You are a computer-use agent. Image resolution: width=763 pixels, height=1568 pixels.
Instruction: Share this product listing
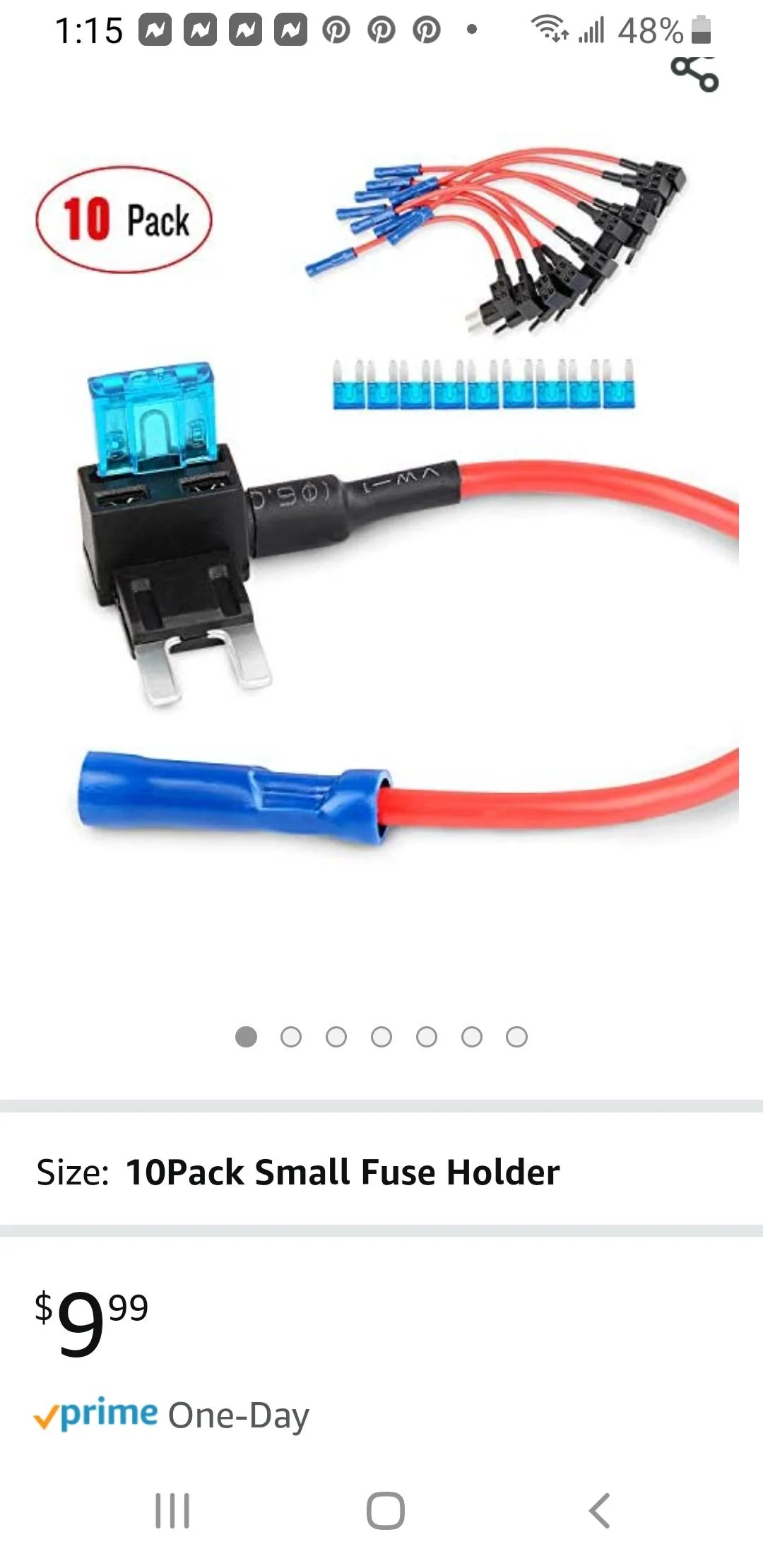coord(694,73)
